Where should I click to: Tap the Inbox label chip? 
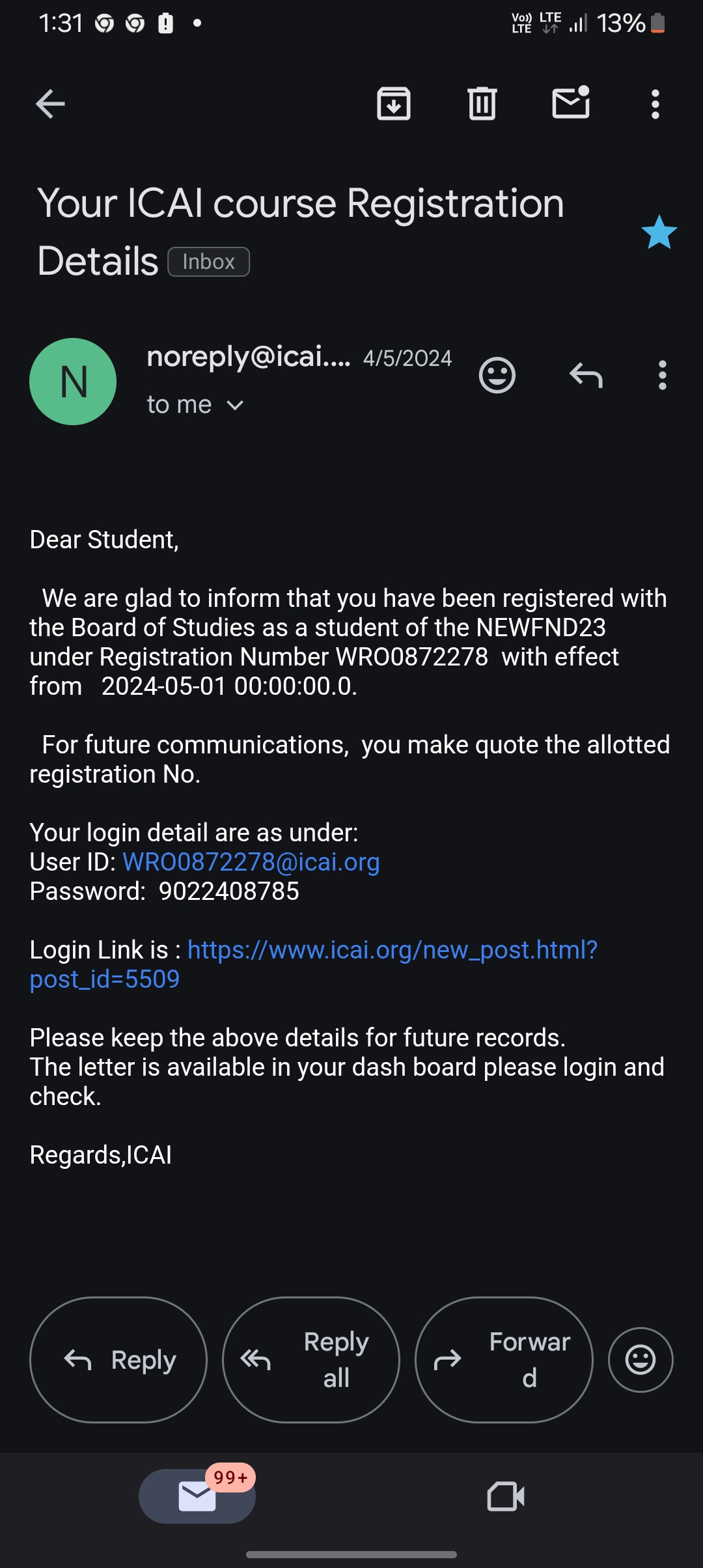point(208,262)
